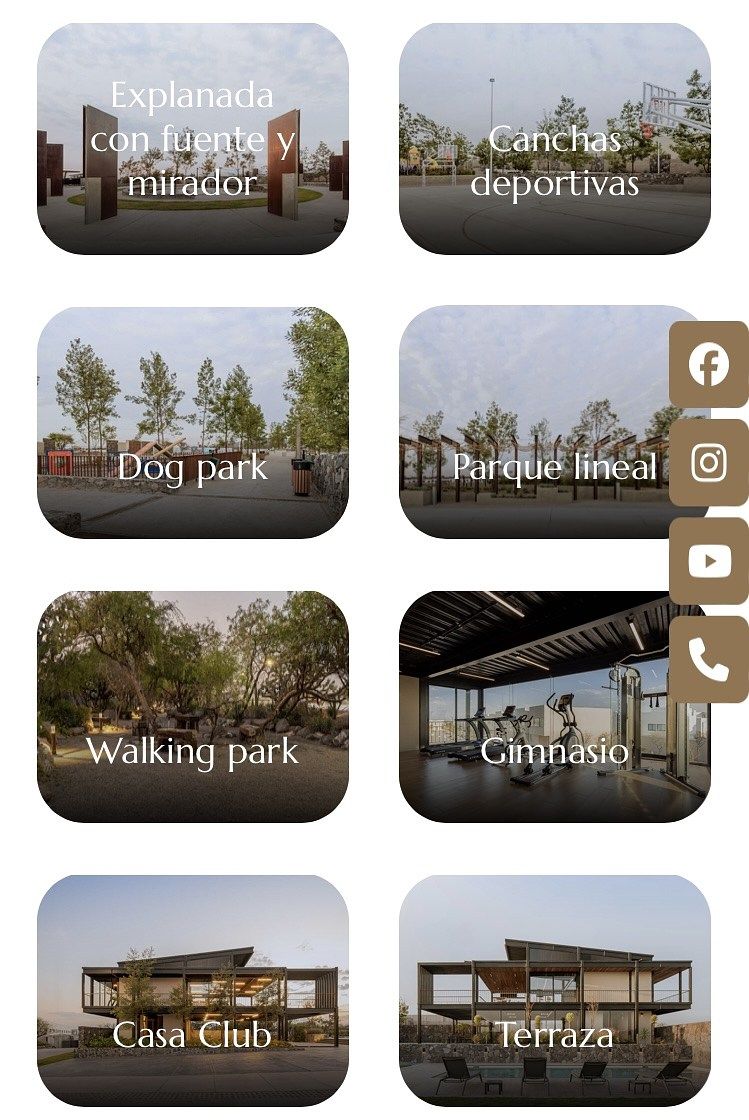
Task: View the Walking park tile
Action: point(193,707)
